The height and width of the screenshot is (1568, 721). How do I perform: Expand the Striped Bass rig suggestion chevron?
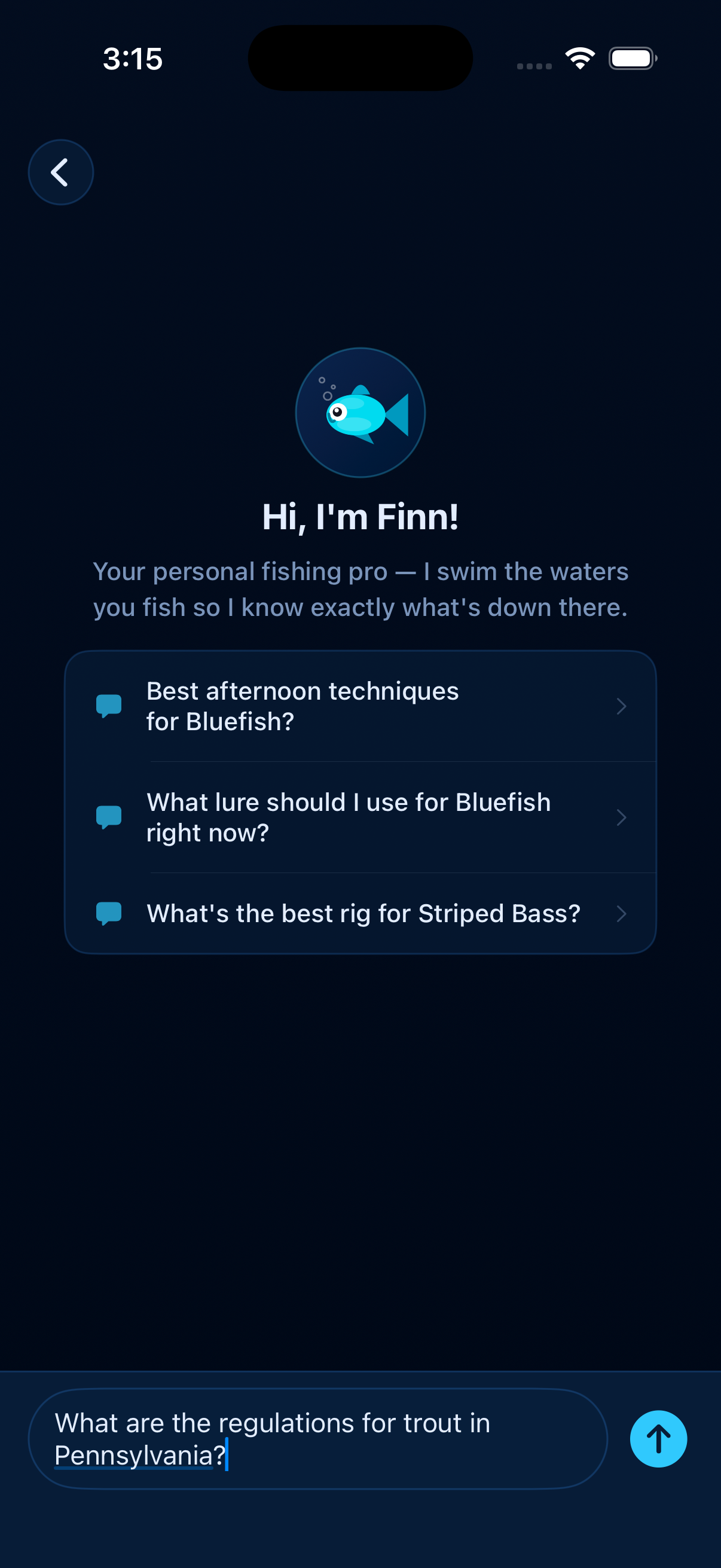621,913
